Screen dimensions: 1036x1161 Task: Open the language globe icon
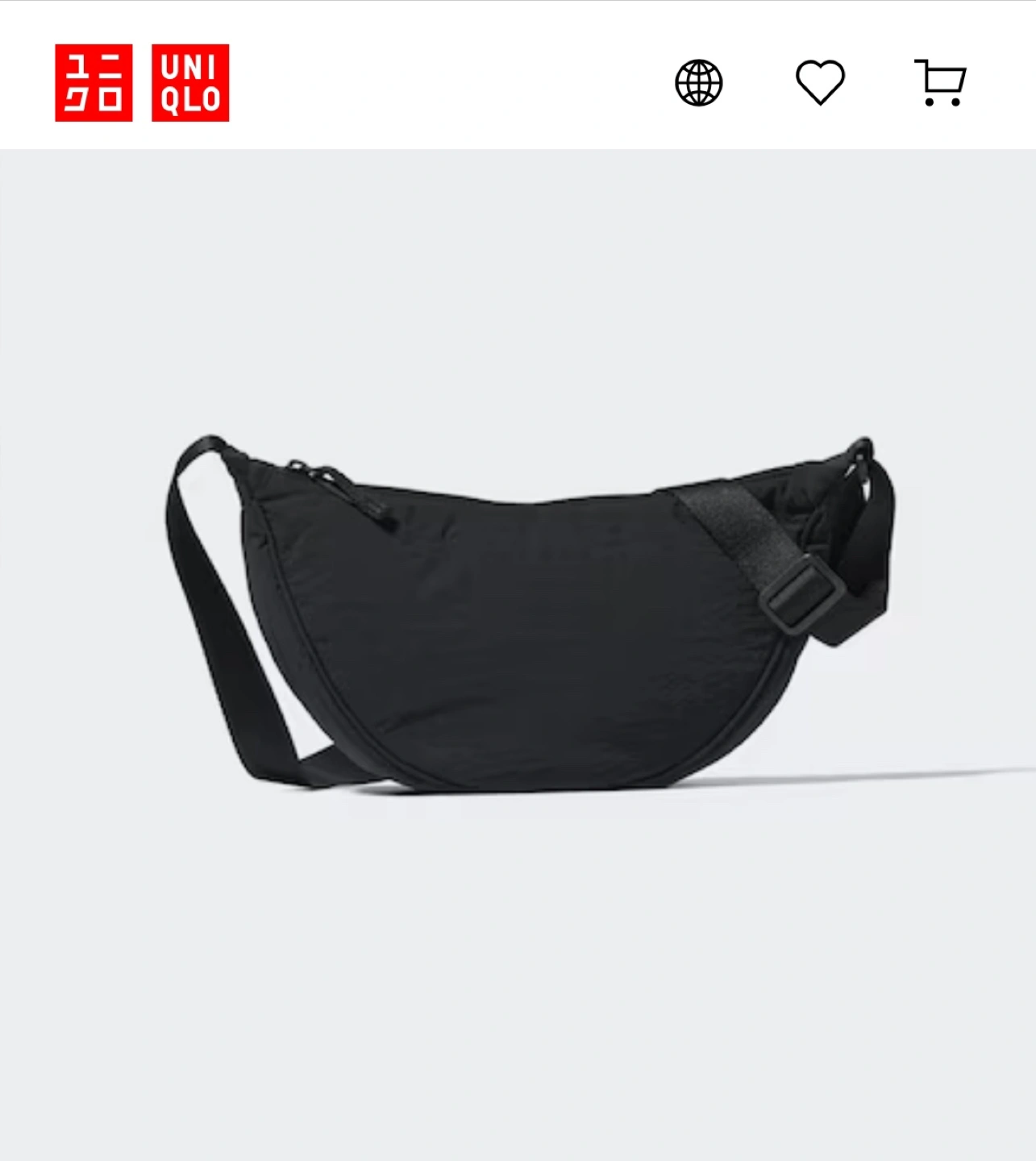[698, 83]
